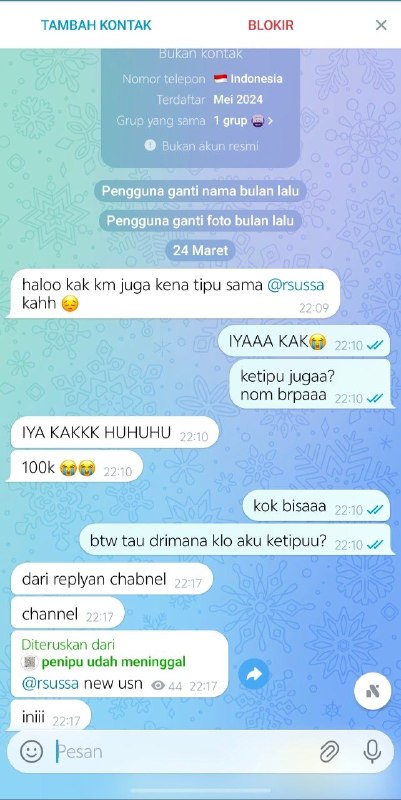Viewport: 401px width, 800px height.
Task: Dismiss the add contact bar
Action: coord(381,25)
